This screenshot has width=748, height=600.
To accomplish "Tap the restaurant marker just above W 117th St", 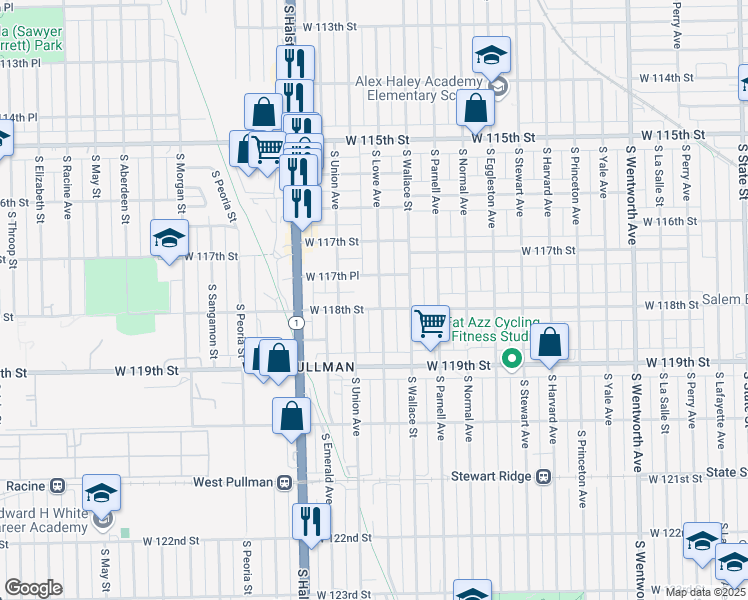I will pos(302,204).
